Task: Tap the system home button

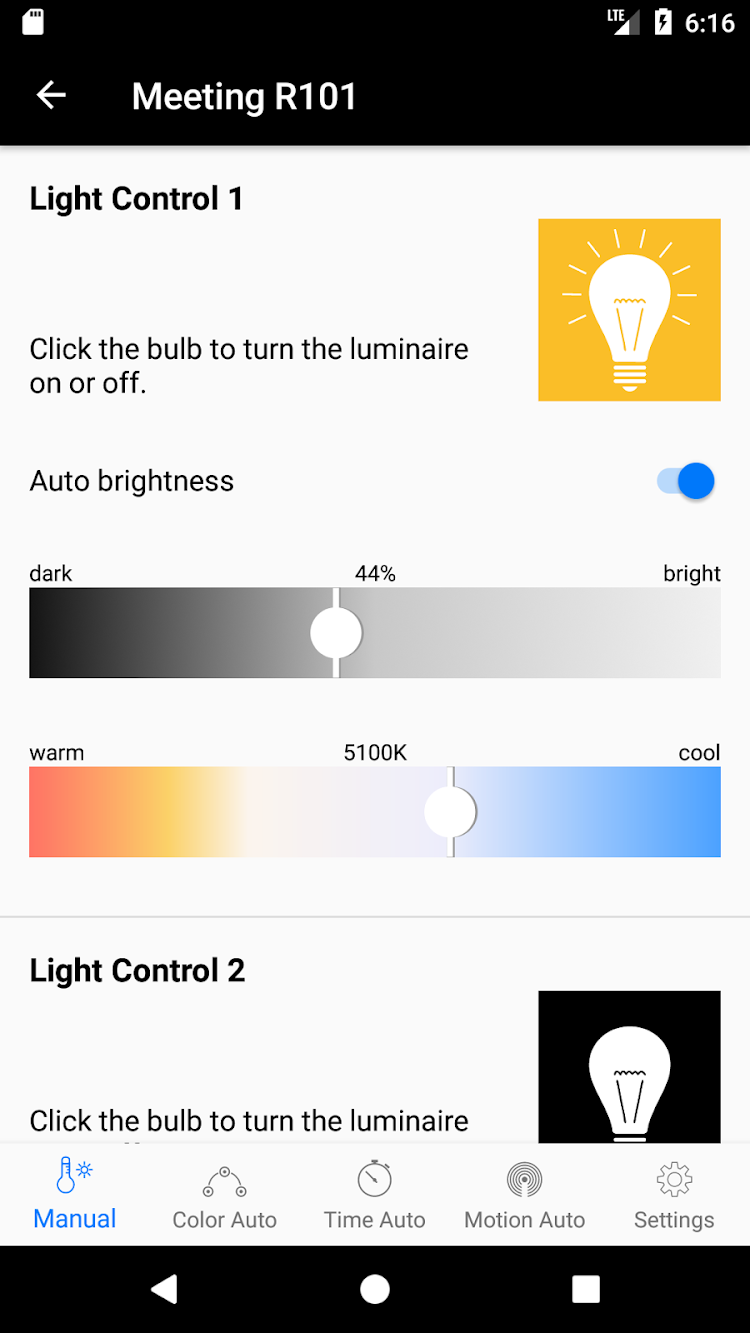Action: 375,1289
